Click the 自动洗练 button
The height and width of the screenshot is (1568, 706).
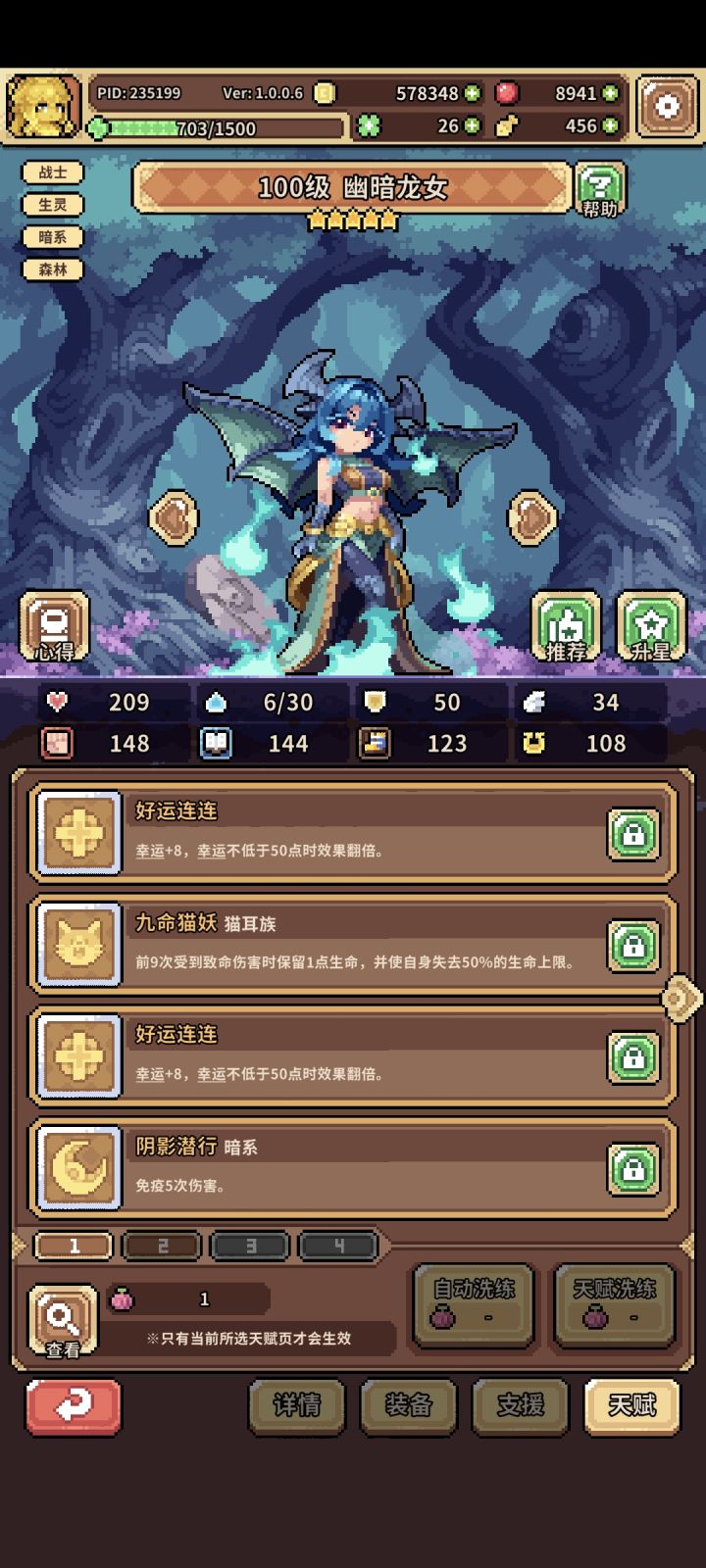(474, 1306)
